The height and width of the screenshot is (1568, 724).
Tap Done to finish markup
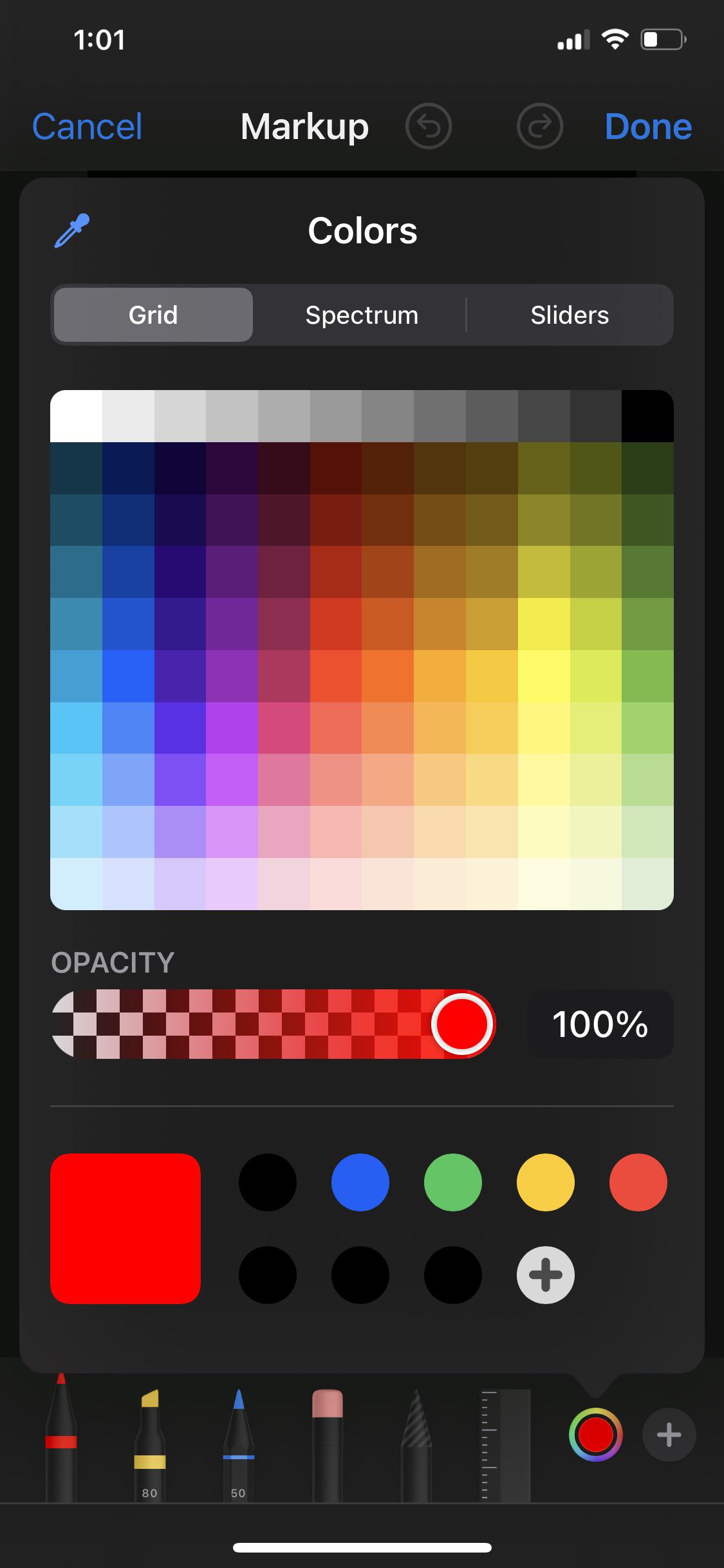click(648, 127)
